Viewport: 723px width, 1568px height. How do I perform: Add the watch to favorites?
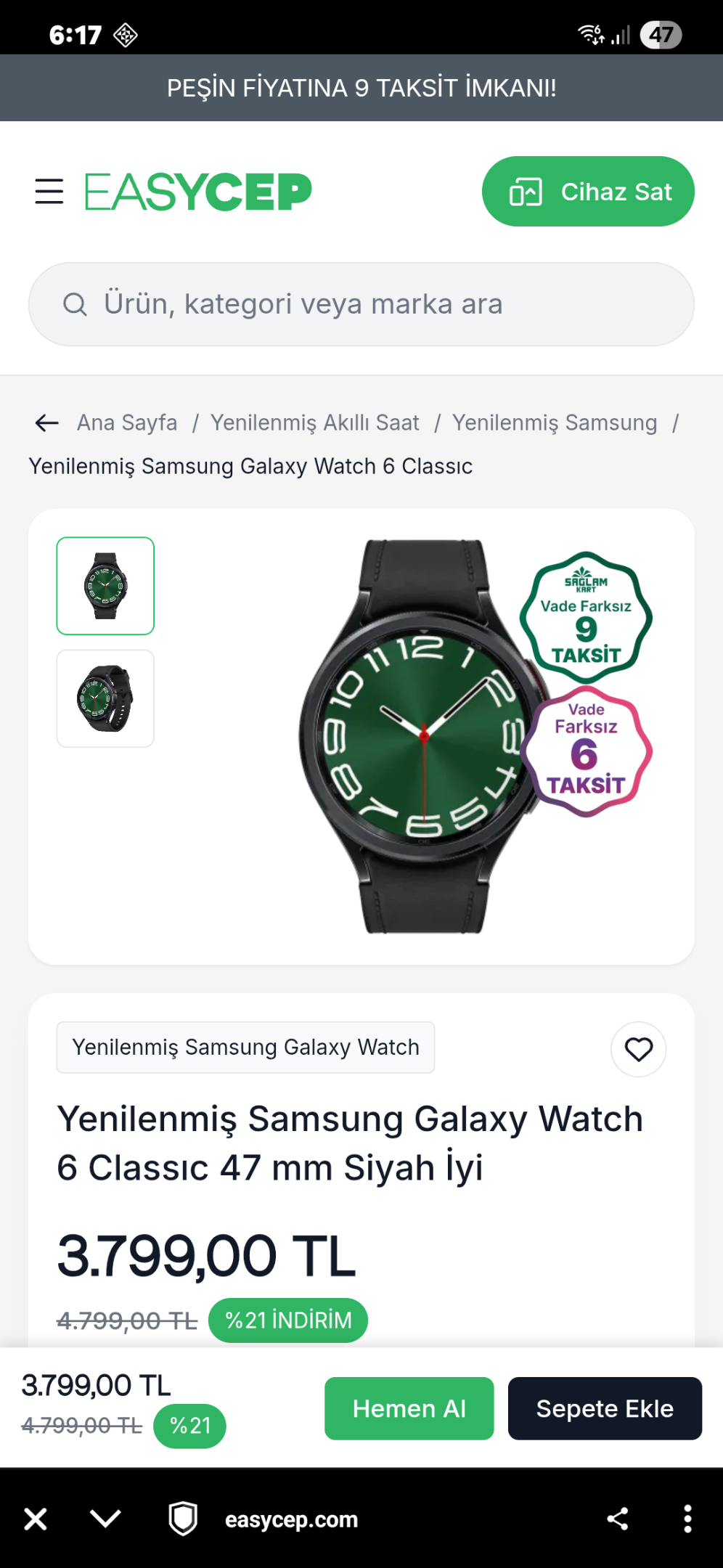[639, 1050]
